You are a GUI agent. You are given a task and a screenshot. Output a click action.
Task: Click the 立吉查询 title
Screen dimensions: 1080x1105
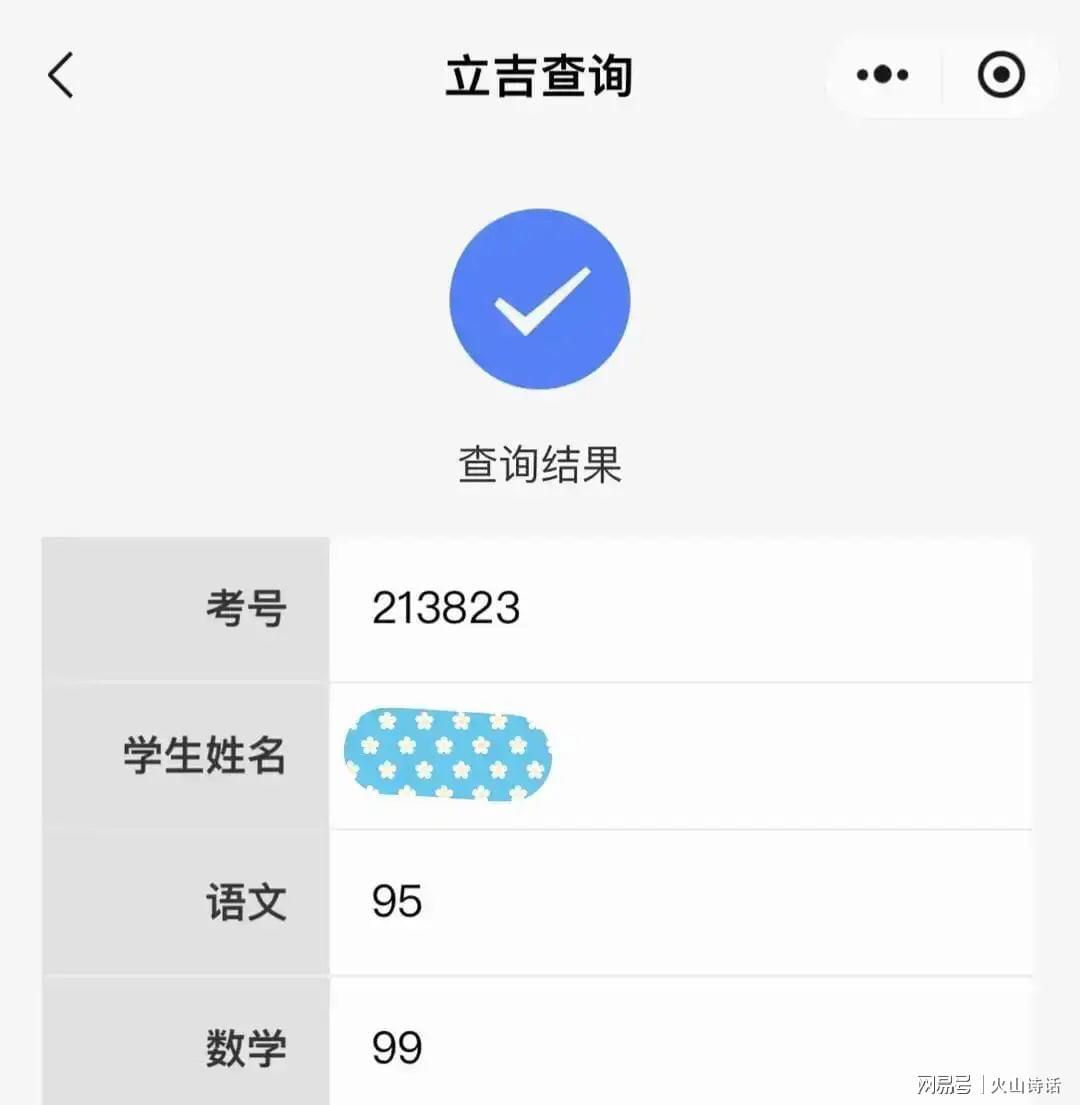[x=540, y=76]
